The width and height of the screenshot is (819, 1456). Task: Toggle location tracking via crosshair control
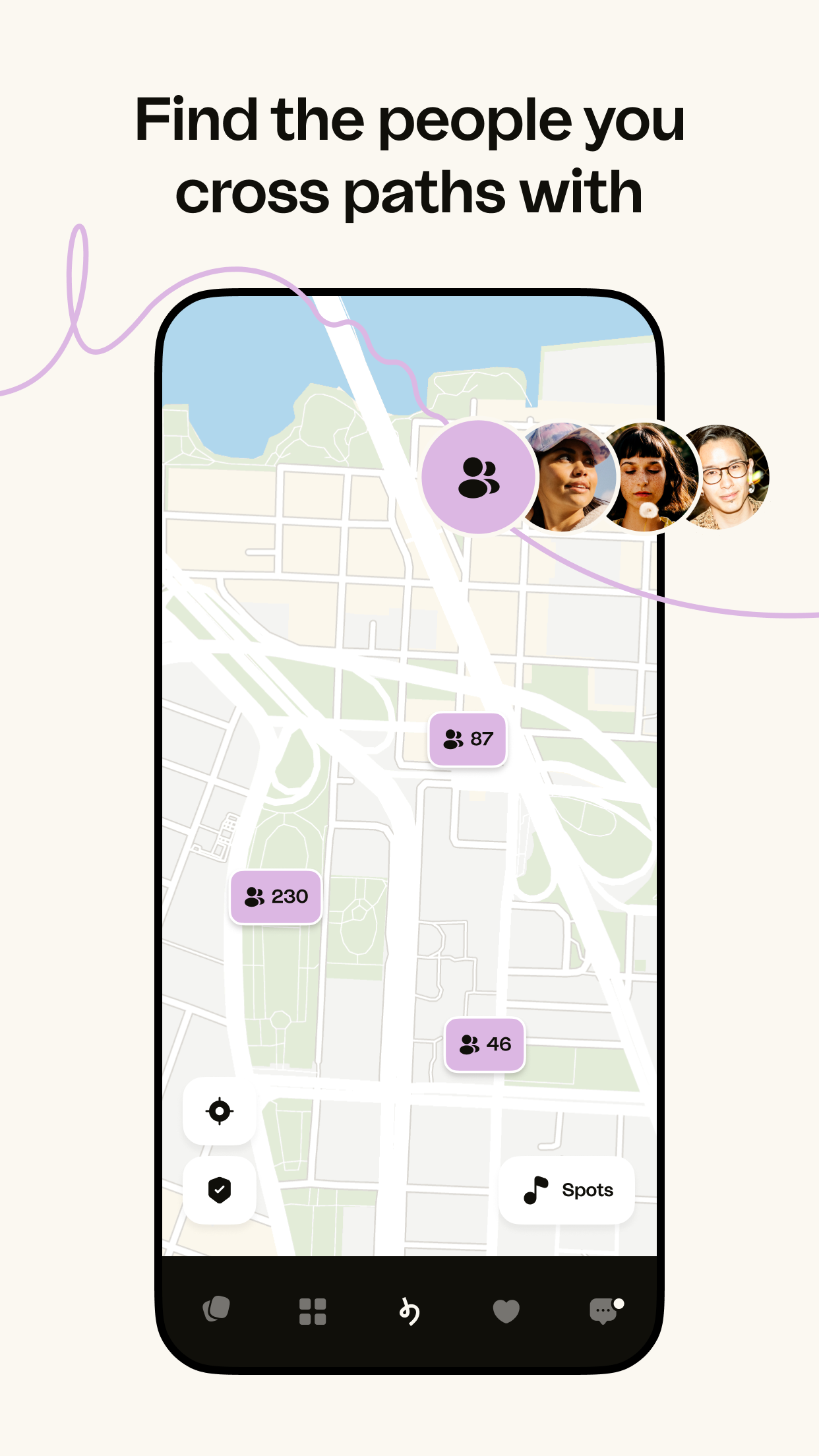tap(220, 1111)
